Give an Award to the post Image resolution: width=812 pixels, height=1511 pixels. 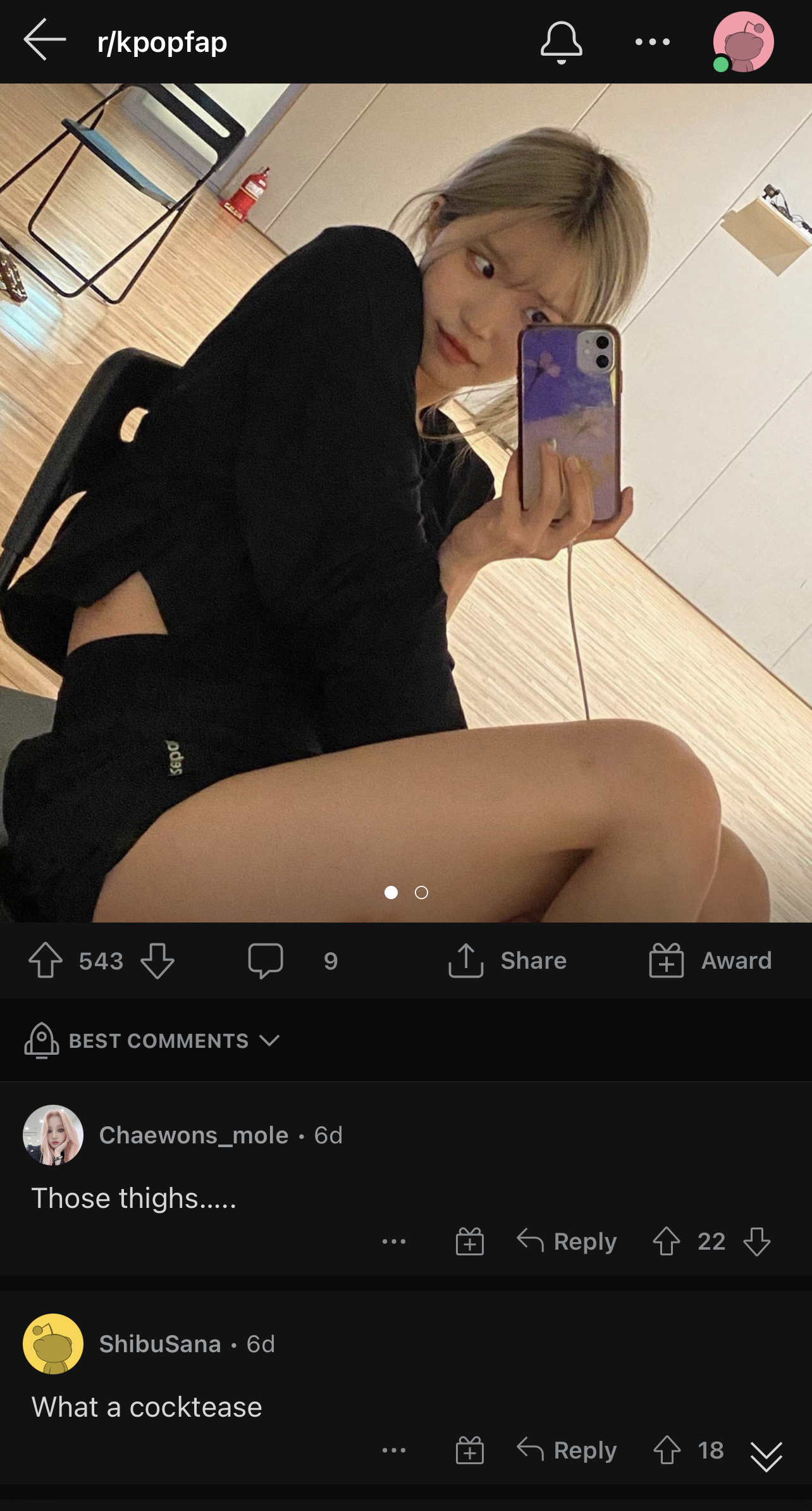click(x=710, y=960)
